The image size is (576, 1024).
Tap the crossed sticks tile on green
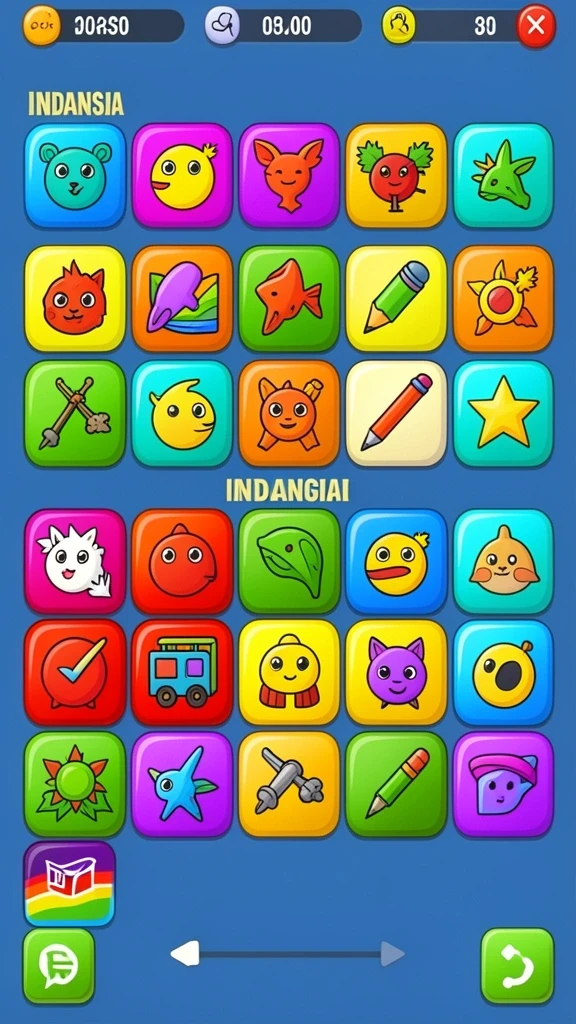coord(75,413)
